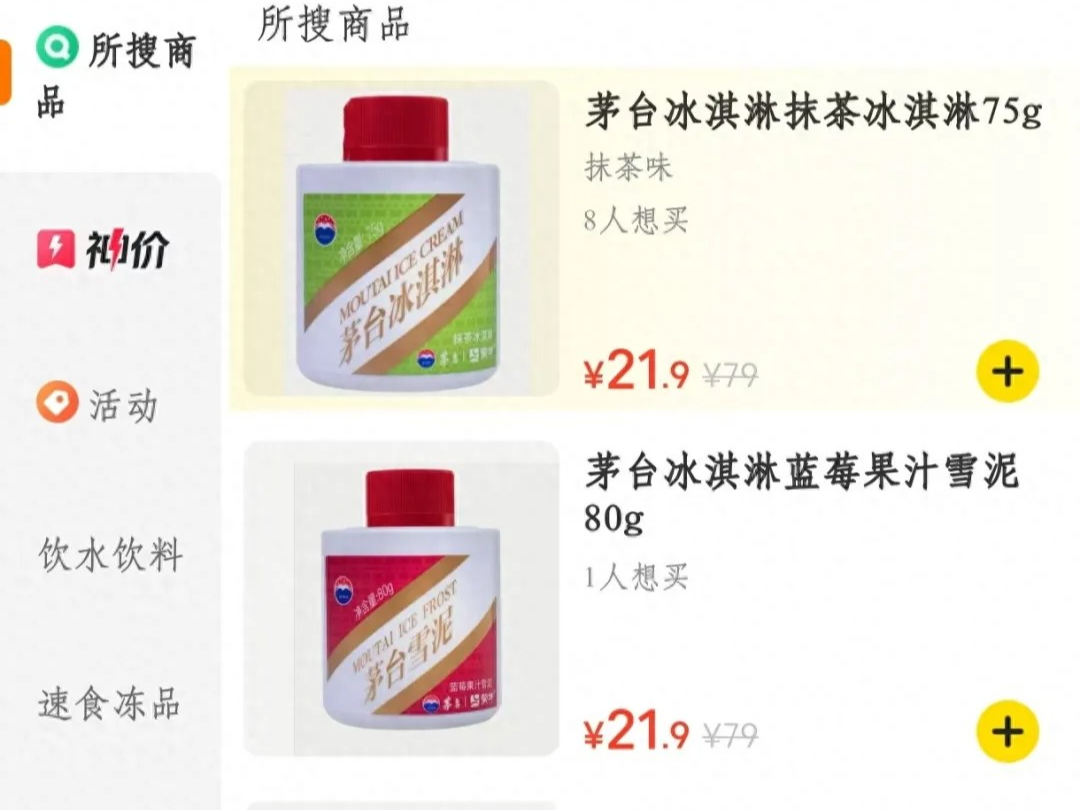Viewport: 1080px width, 810px height.
Task: Add 抹茶冰淇淋75g to cart
Action: (1007, 372)
